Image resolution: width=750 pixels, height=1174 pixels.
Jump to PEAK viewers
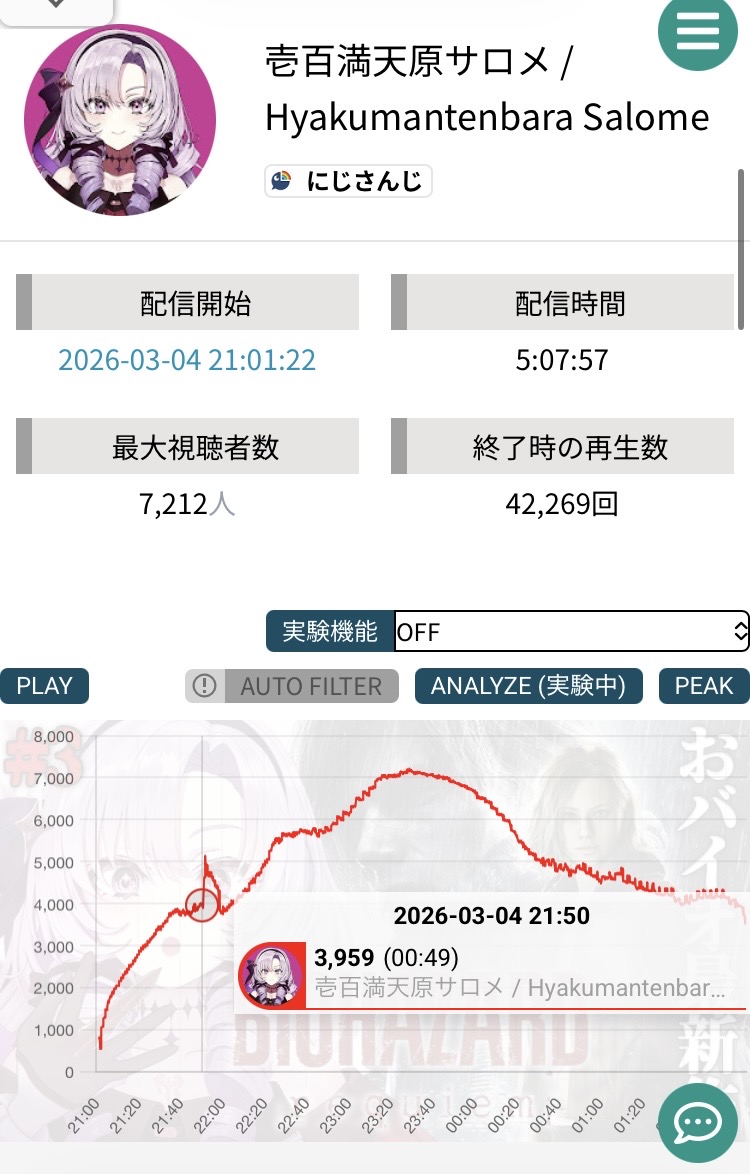point(704,686)
